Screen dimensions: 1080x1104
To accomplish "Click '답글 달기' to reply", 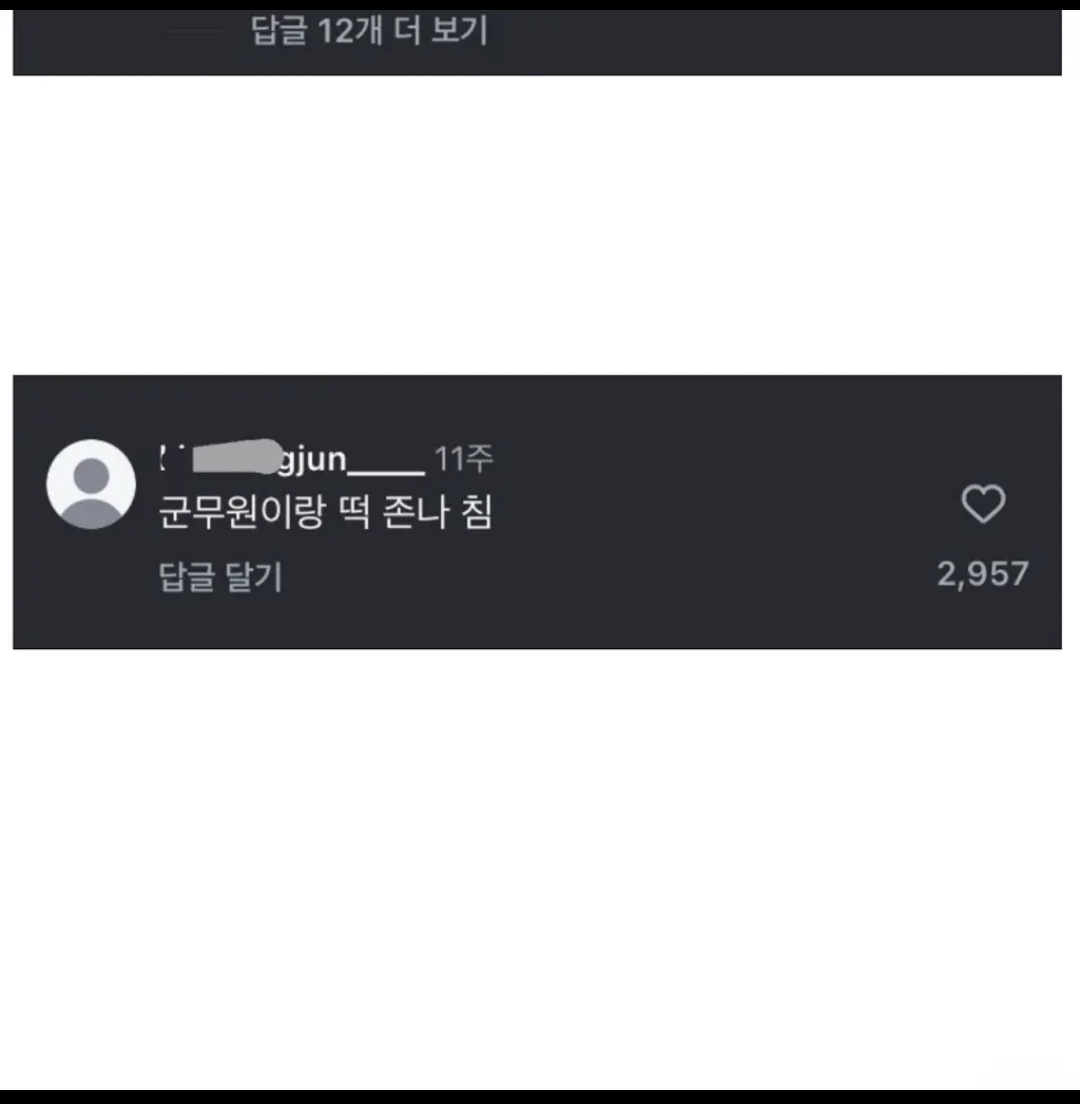I will (x=222, y=576).
